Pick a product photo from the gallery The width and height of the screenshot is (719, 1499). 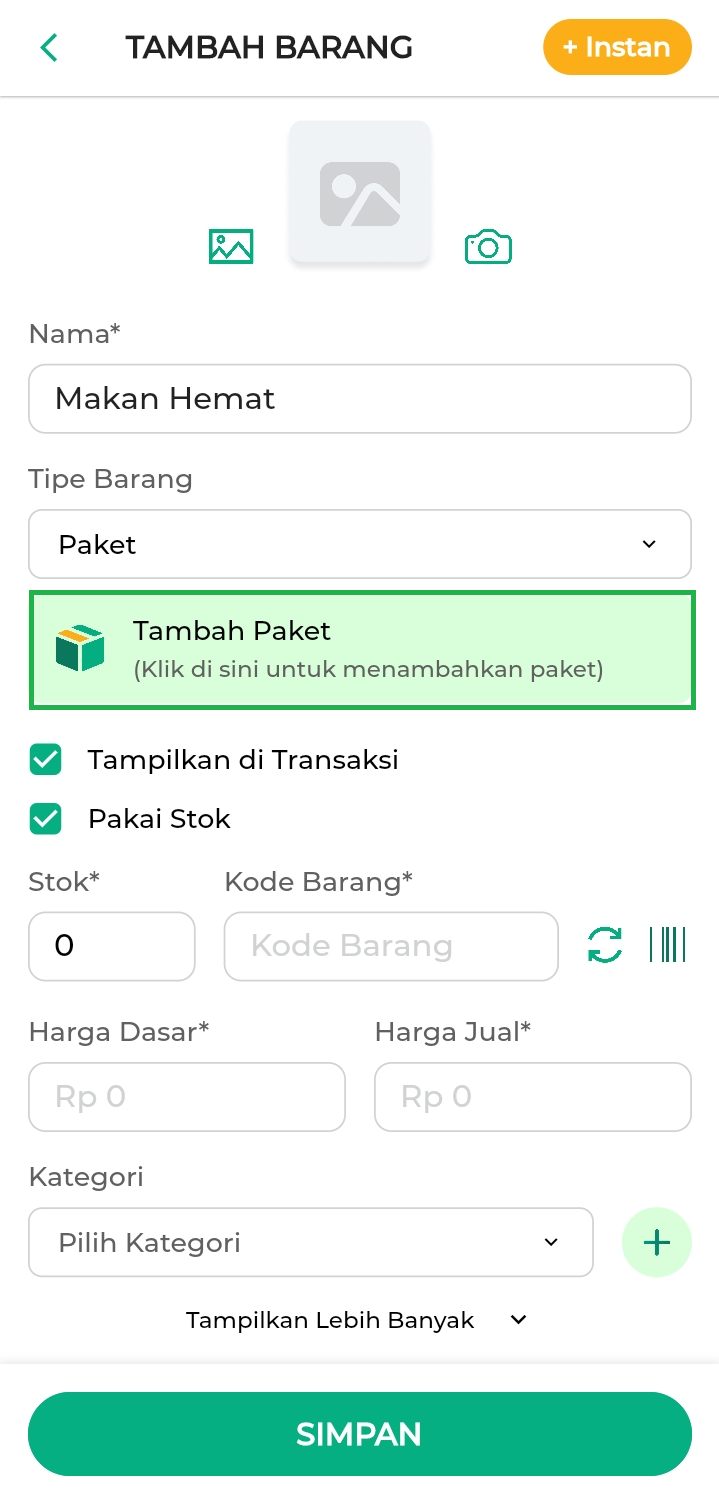231,246
